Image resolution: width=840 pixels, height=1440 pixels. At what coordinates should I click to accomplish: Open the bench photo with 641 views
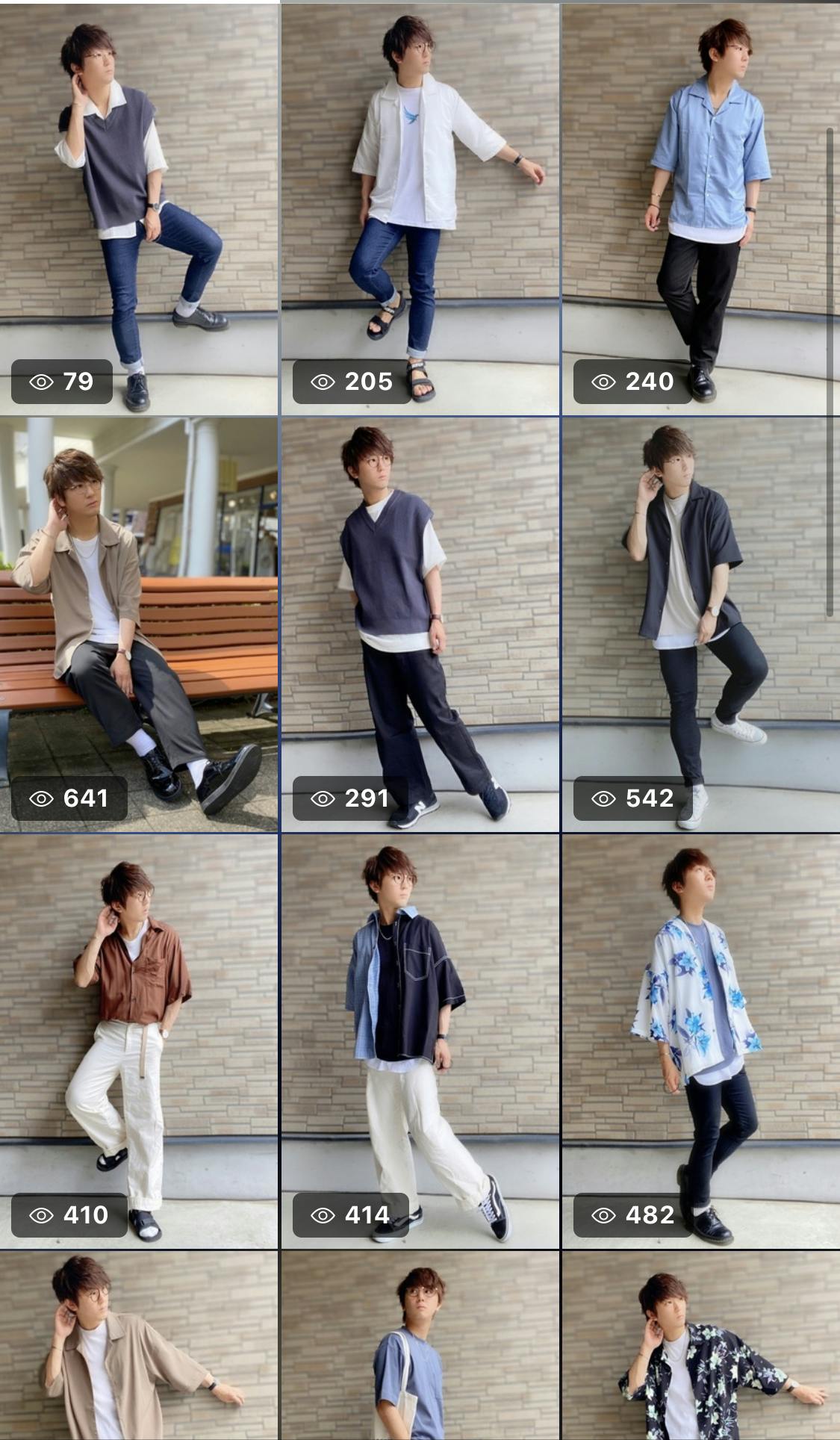(139, 624)
